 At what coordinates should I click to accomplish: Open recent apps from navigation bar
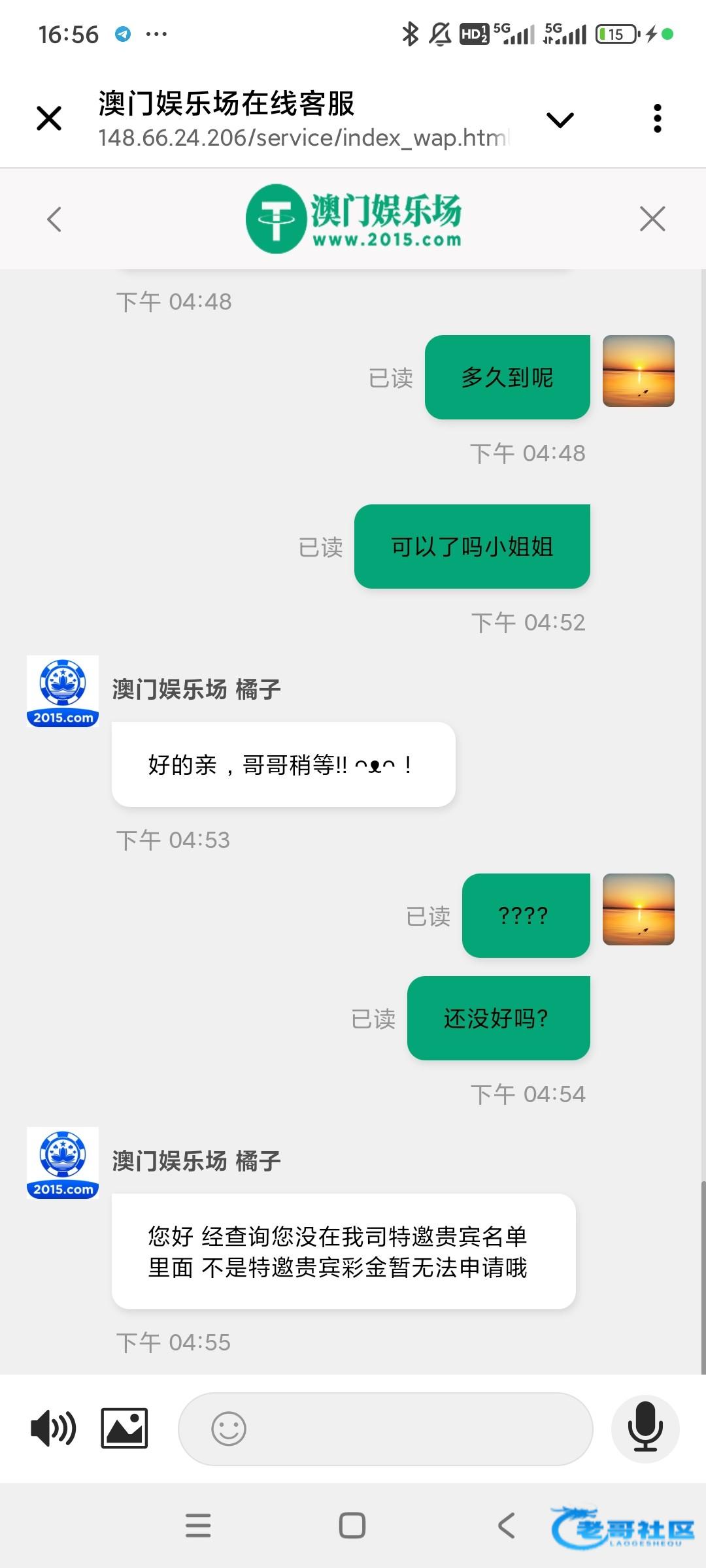(198, 1526)
